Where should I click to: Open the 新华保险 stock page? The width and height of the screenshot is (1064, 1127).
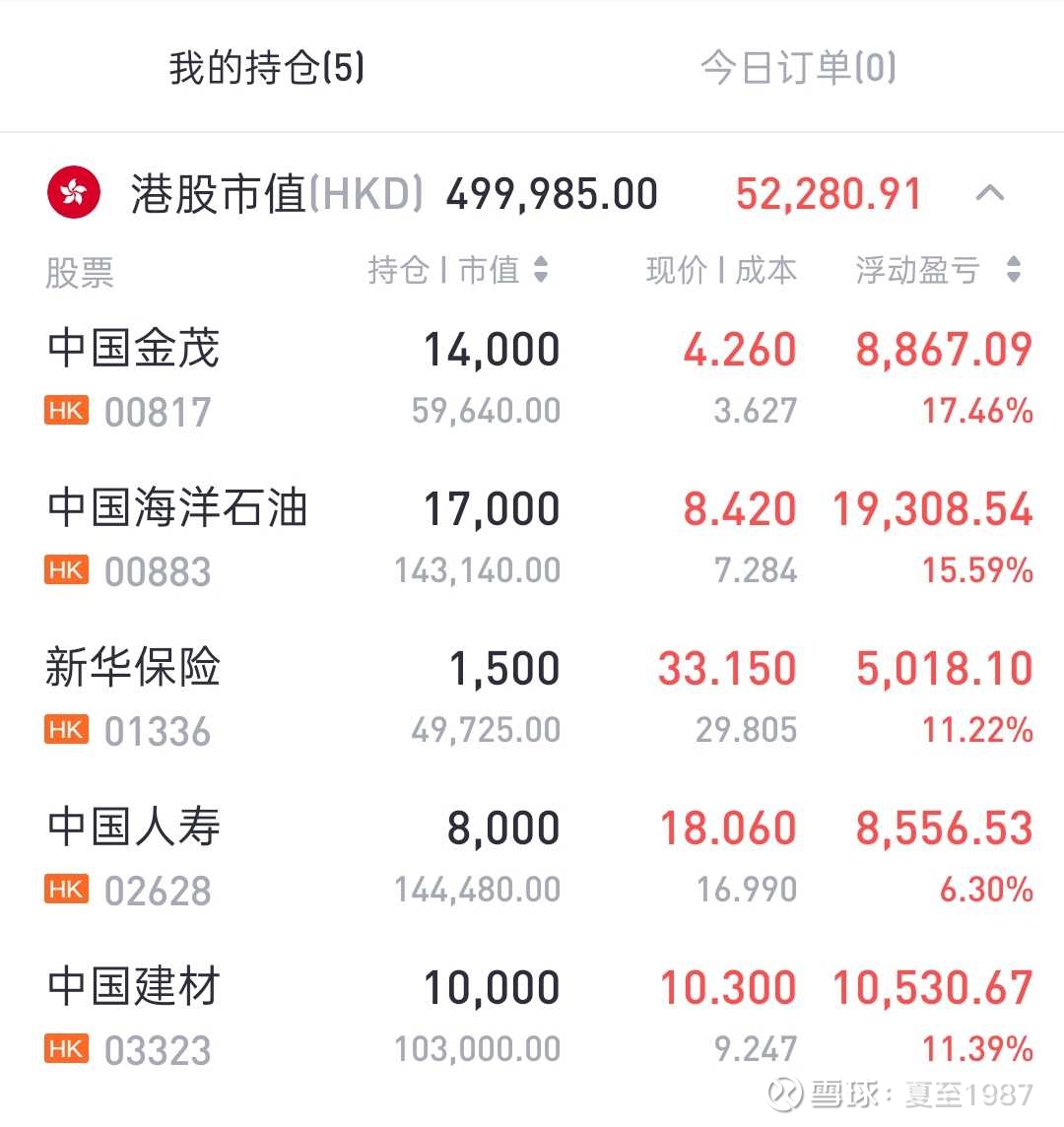133,668
